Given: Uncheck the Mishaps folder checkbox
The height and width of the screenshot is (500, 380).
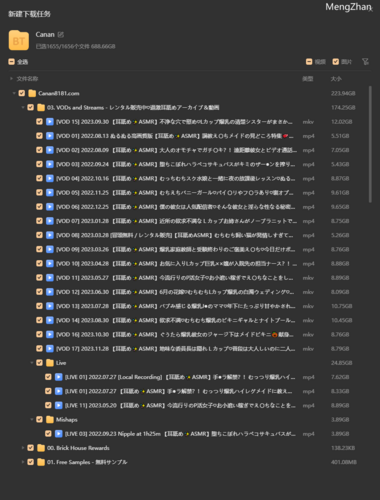Looking at the screenshot, I should [39, 419].
